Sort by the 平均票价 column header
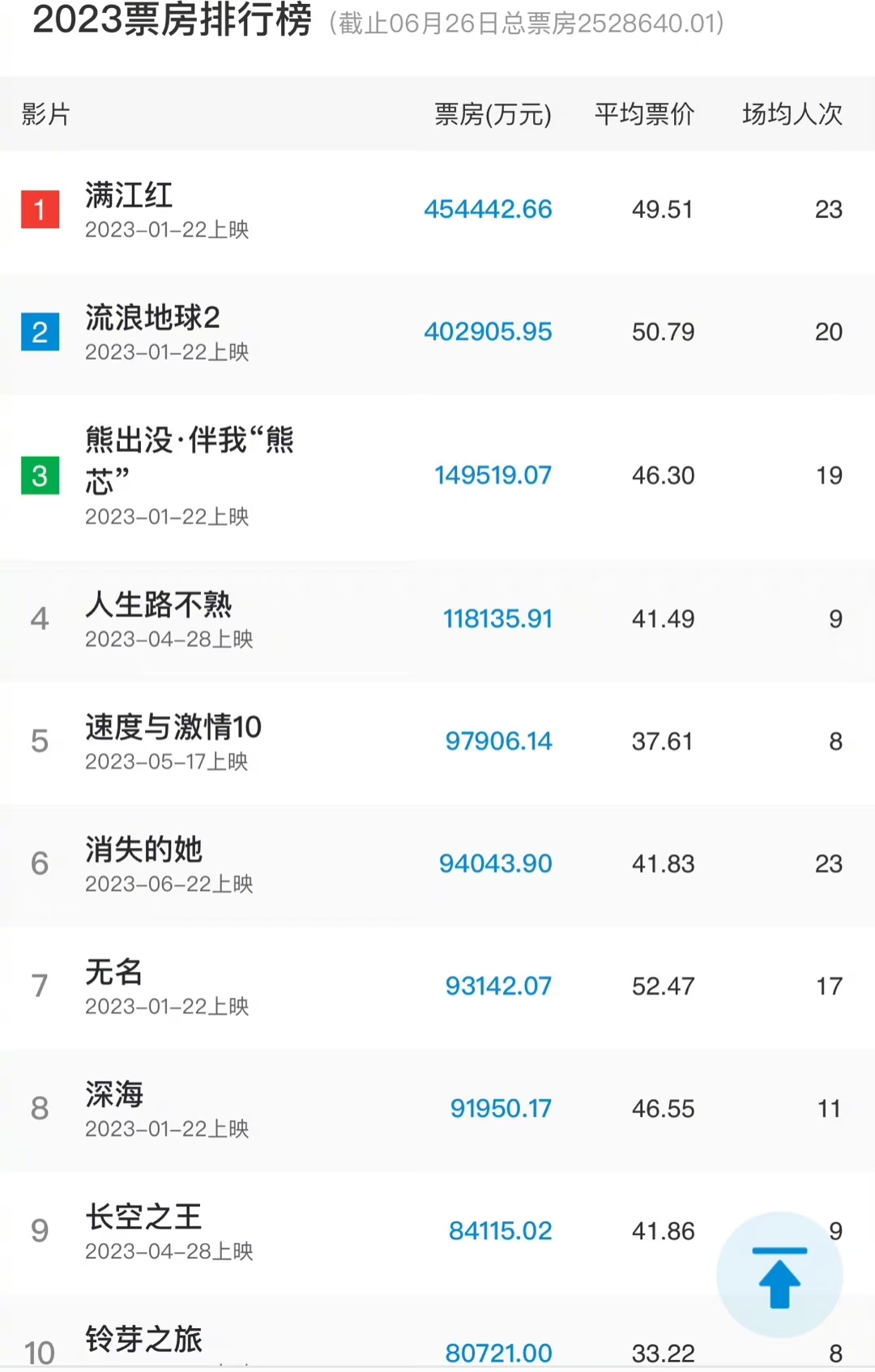Viewport: 875px width, 1372px height. click(x=644, y=115)
